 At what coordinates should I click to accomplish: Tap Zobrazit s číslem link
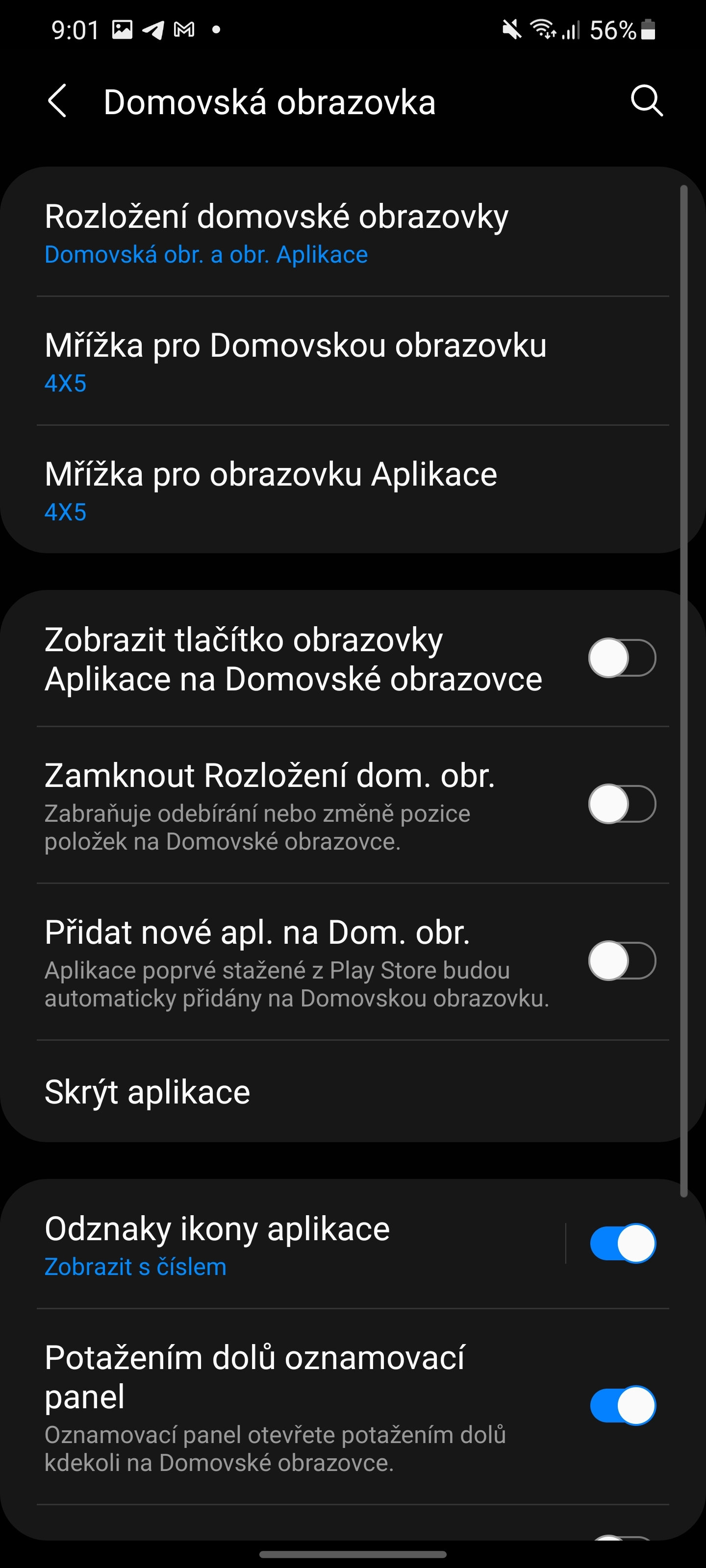[x=135, y=1267]
